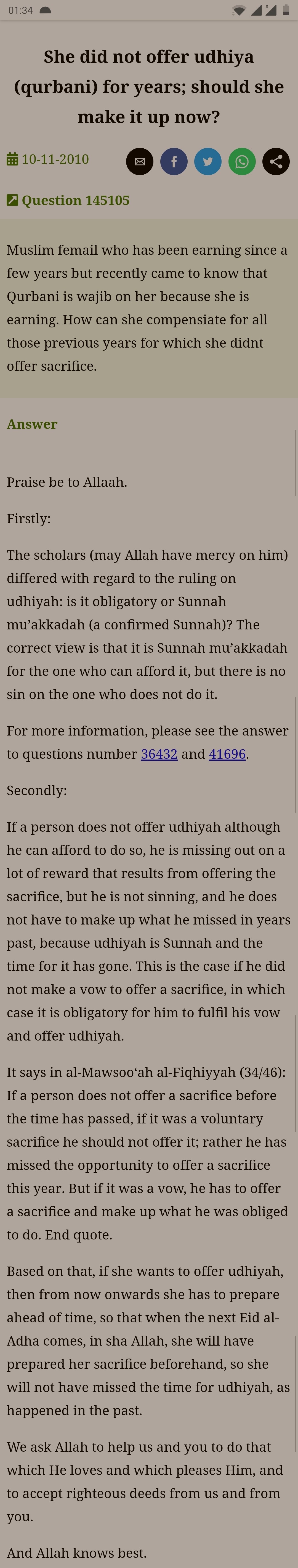Open the Question 145105 link
This screenshot has height=1568, width=298.
click(x=68, y=200)
